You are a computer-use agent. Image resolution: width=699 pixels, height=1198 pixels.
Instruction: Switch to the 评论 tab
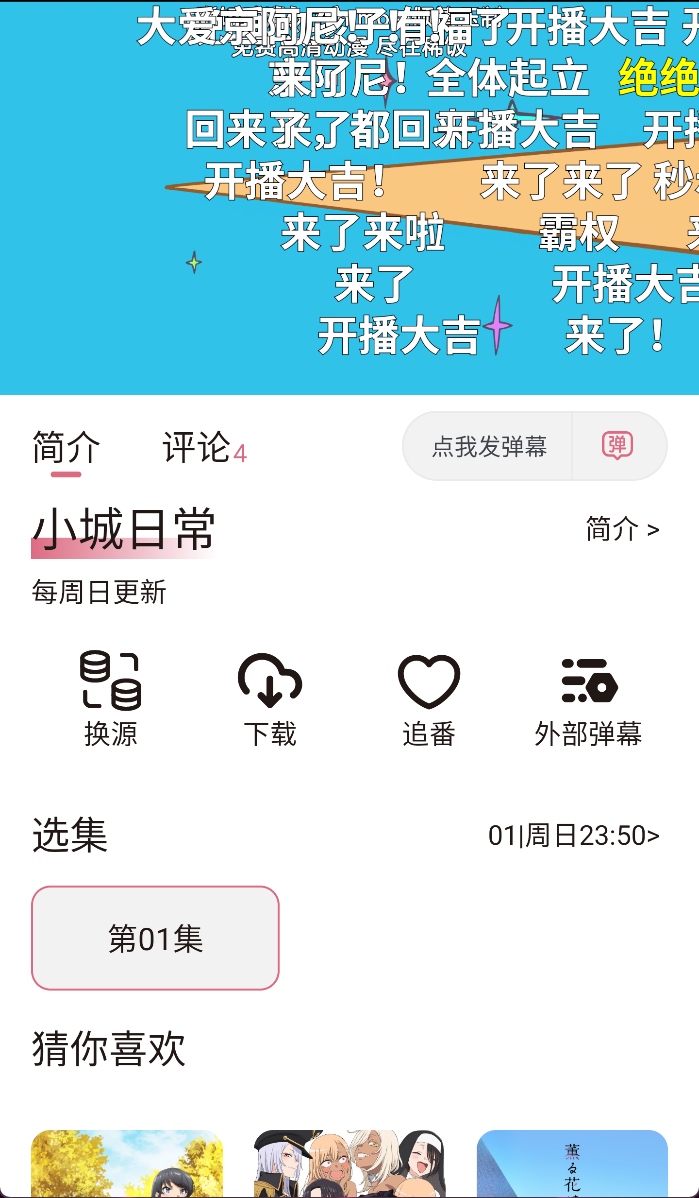(197, 448)
